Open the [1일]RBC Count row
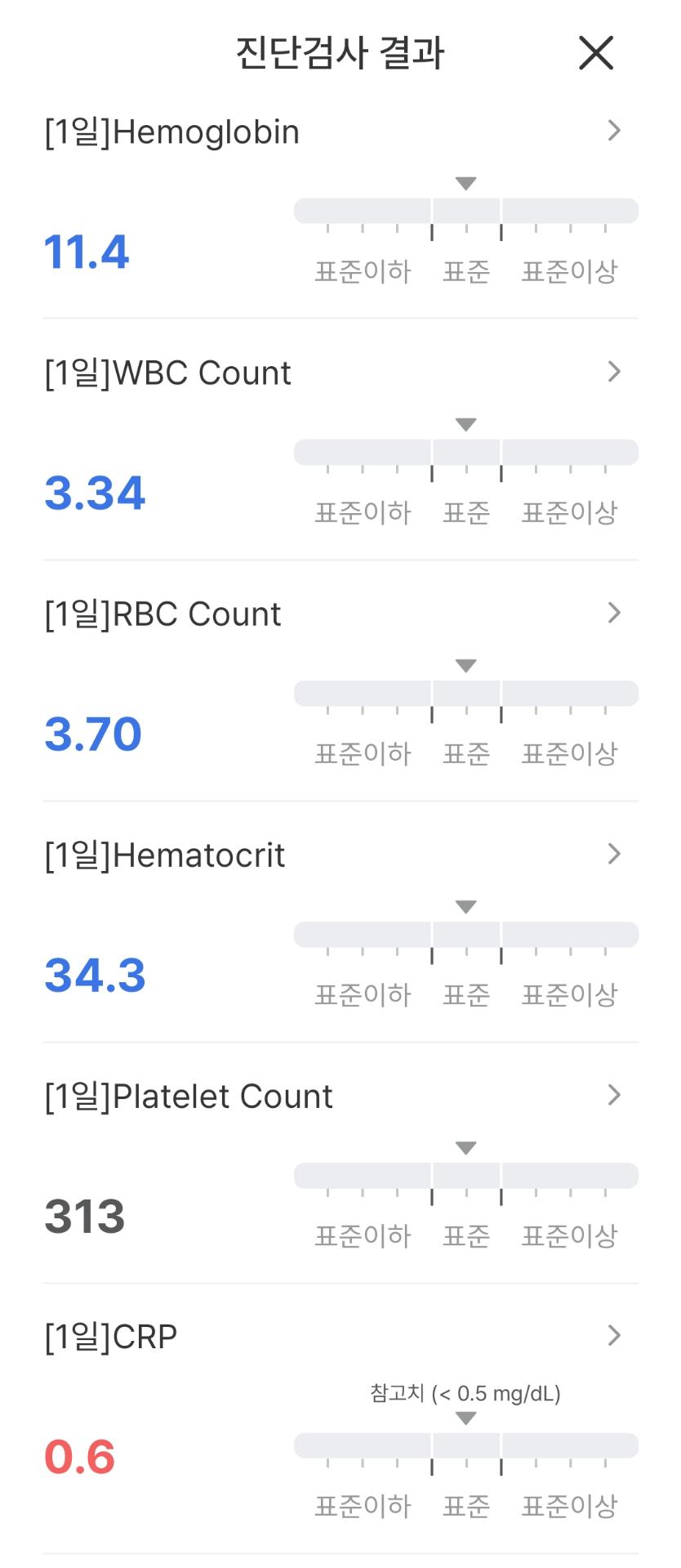The height and width of the screenshot is (1568, 681). 614,613
